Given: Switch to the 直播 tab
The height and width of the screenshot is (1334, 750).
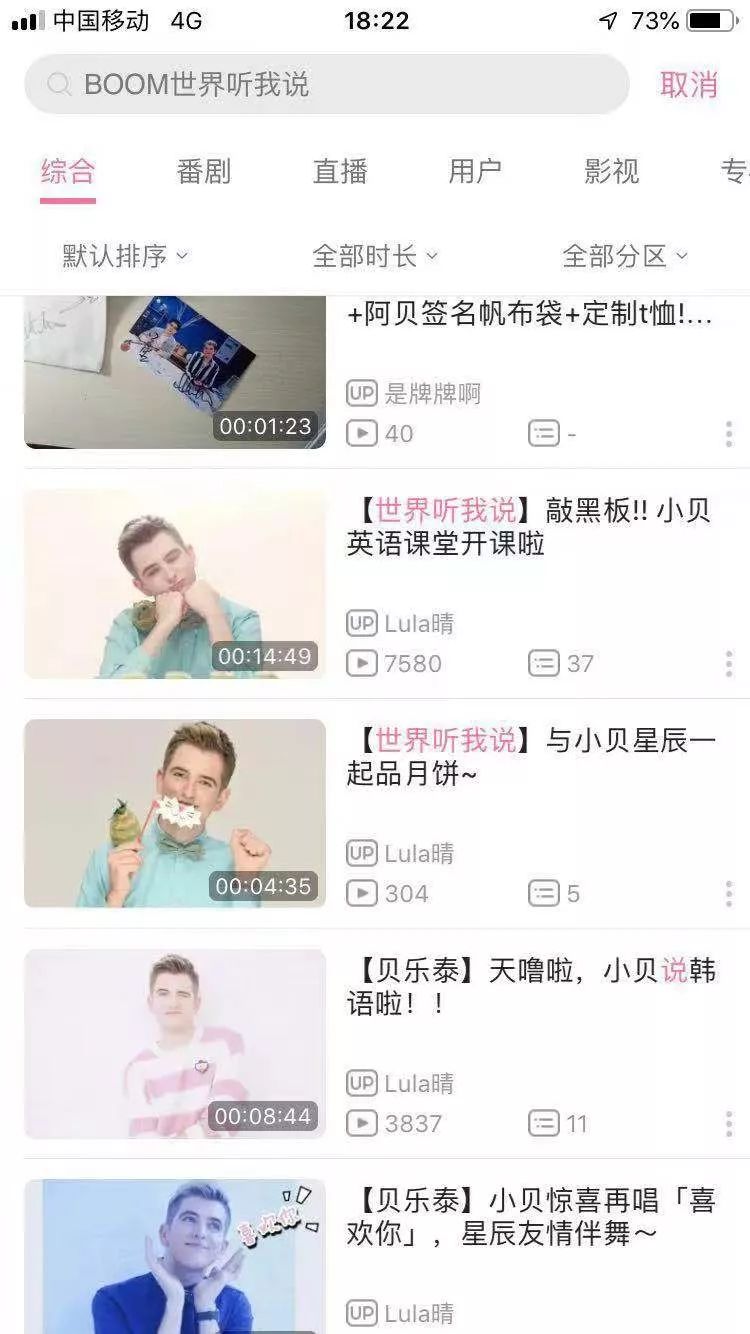Looking at the screenshot, I should [340, 172].
